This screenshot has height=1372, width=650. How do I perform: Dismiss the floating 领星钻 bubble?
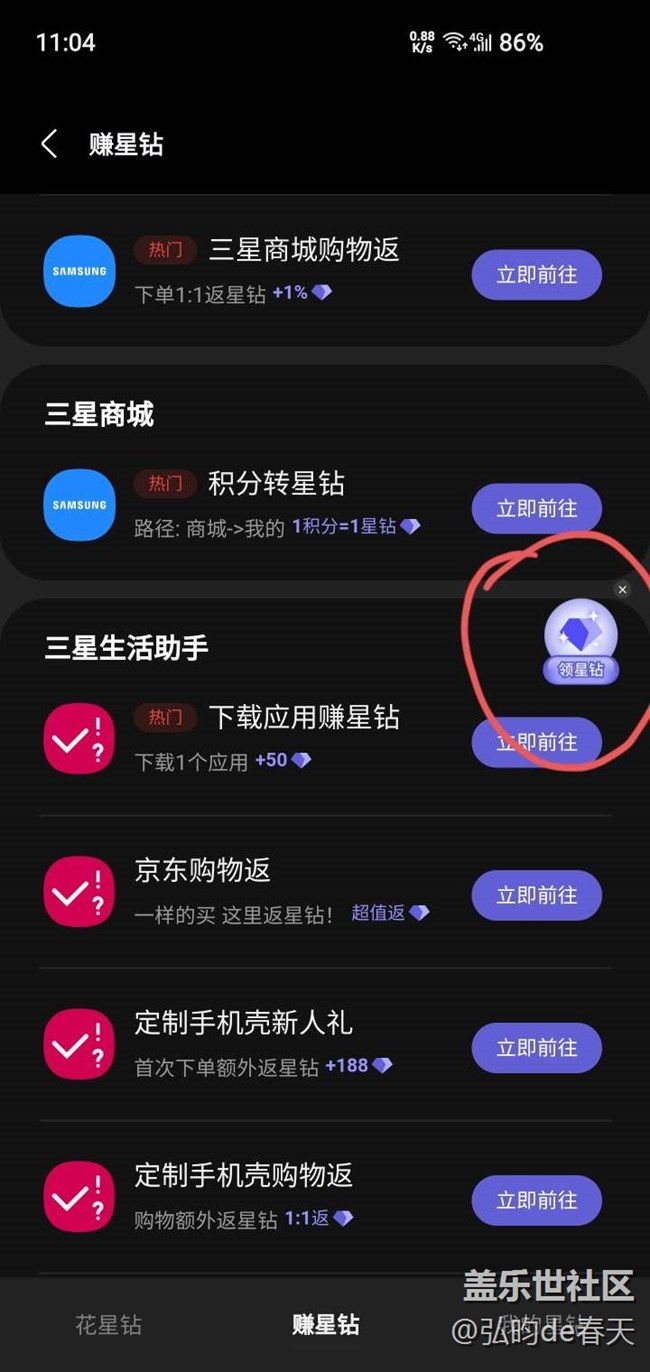pos(622,590)
